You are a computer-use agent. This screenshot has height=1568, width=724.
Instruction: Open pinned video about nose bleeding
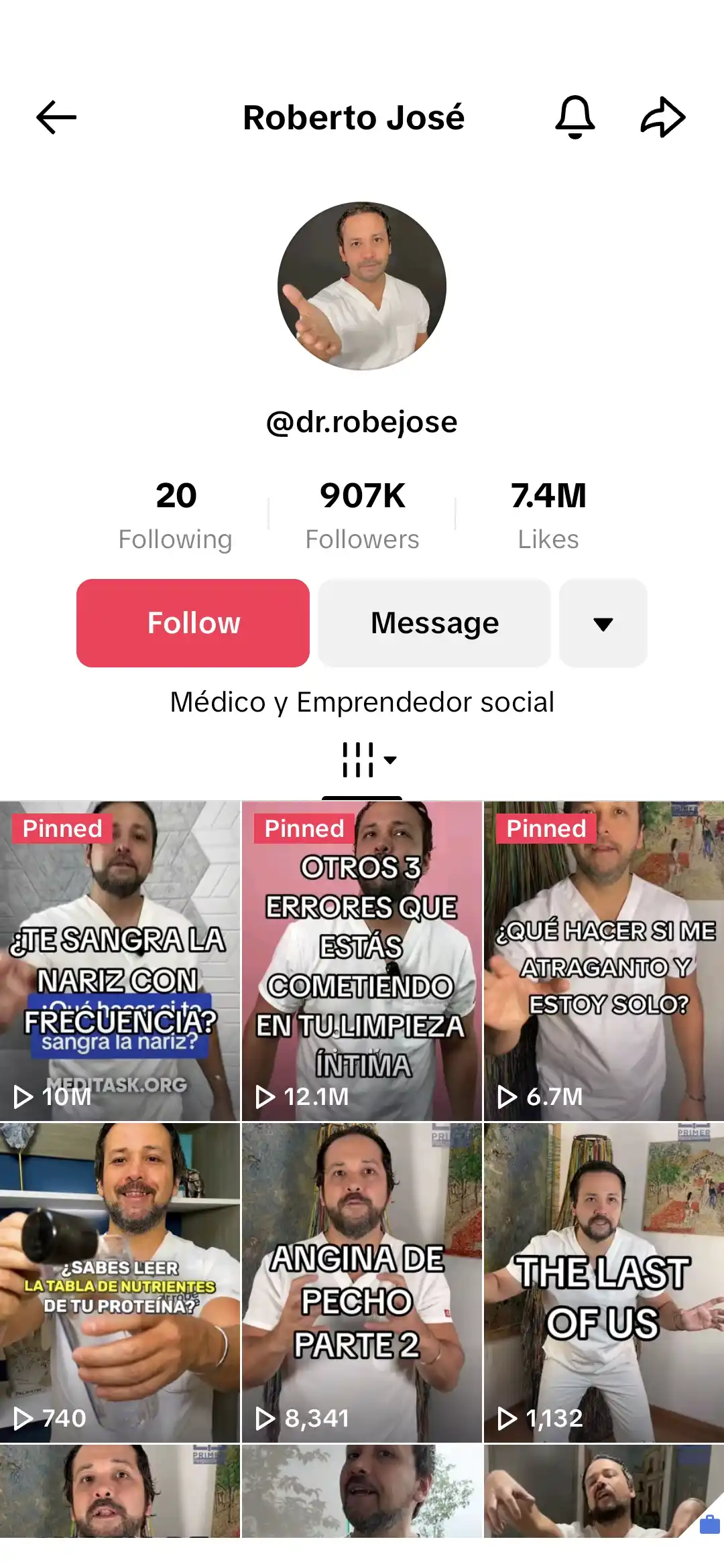(120, 961)
